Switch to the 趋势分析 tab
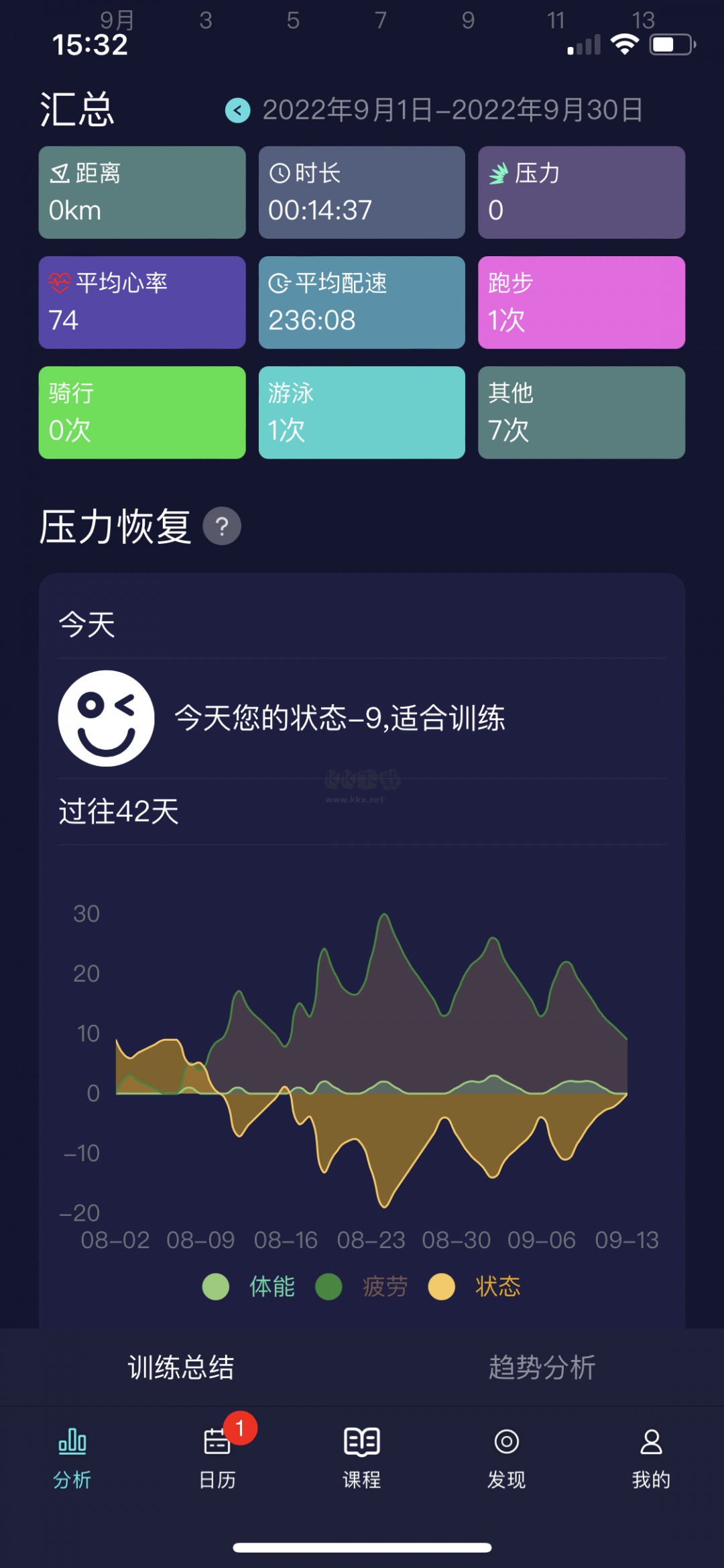Viewport: 724px width, 1568px height. tap(542, 1365)
